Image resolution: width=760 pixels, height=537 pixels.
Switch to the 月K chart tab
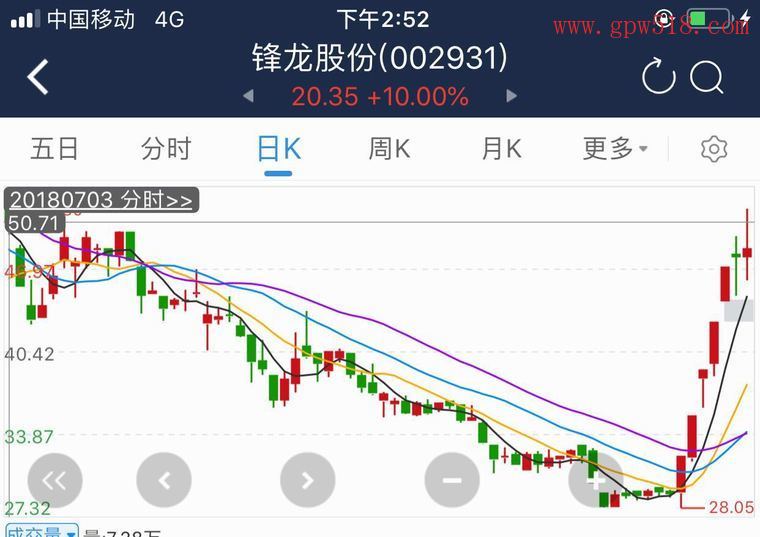[x=501, y=149]
